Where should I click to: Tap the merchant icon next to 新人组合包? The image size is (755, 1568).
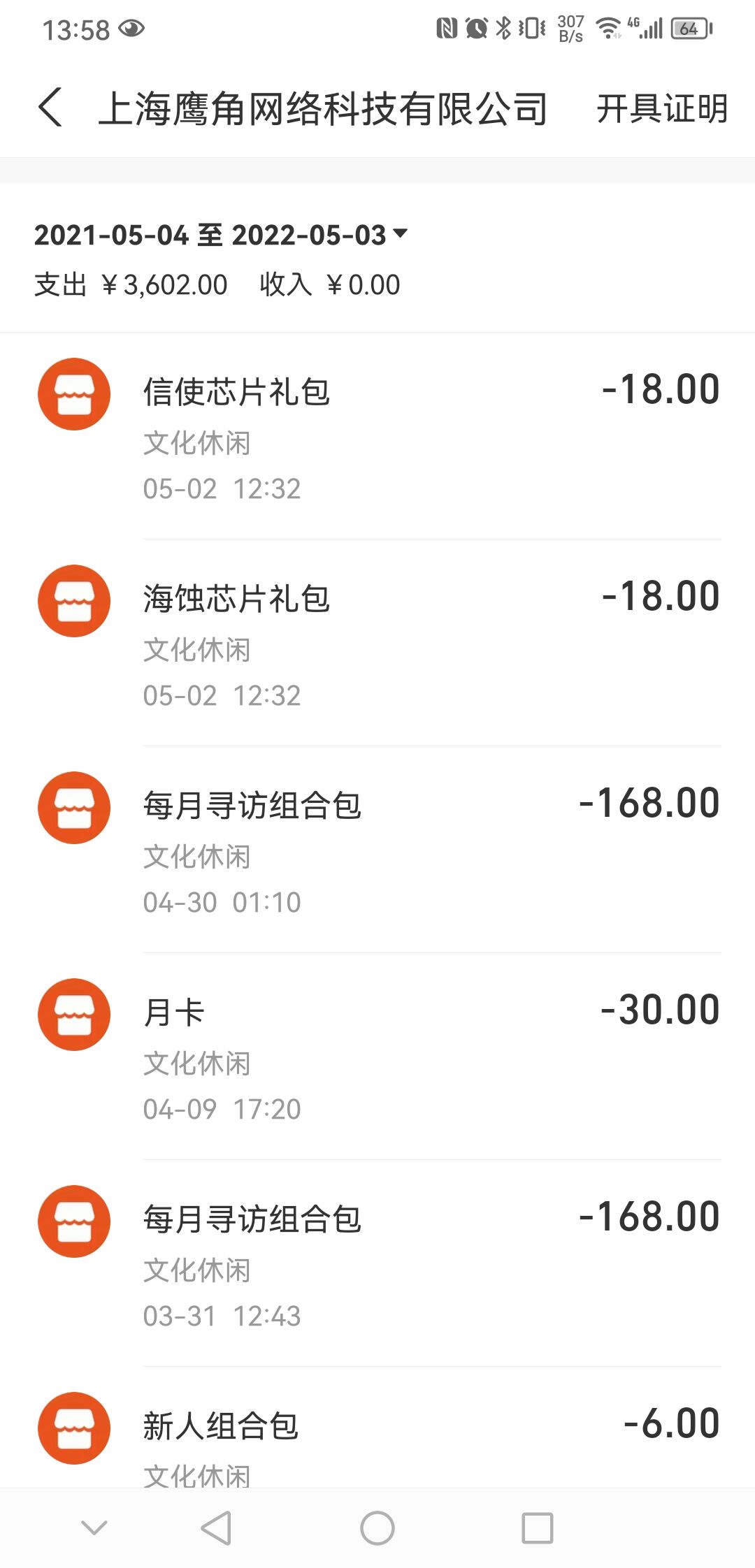pyautogui.click(x=73, y=1425)
